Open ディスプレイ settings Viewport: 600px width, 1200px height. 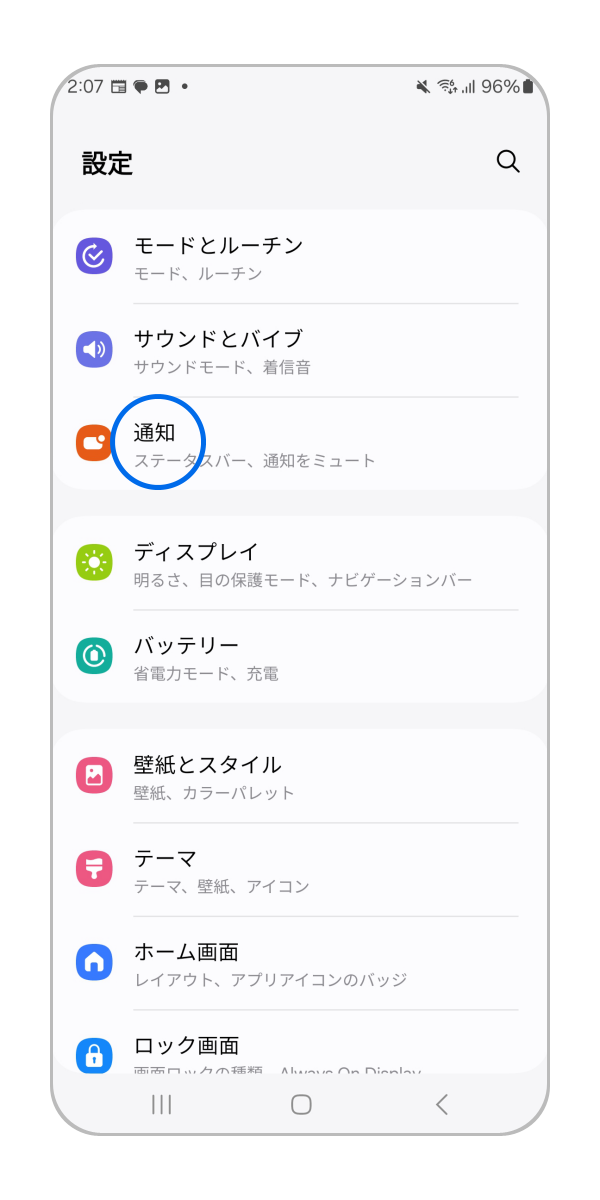click(x=300, y=563)
